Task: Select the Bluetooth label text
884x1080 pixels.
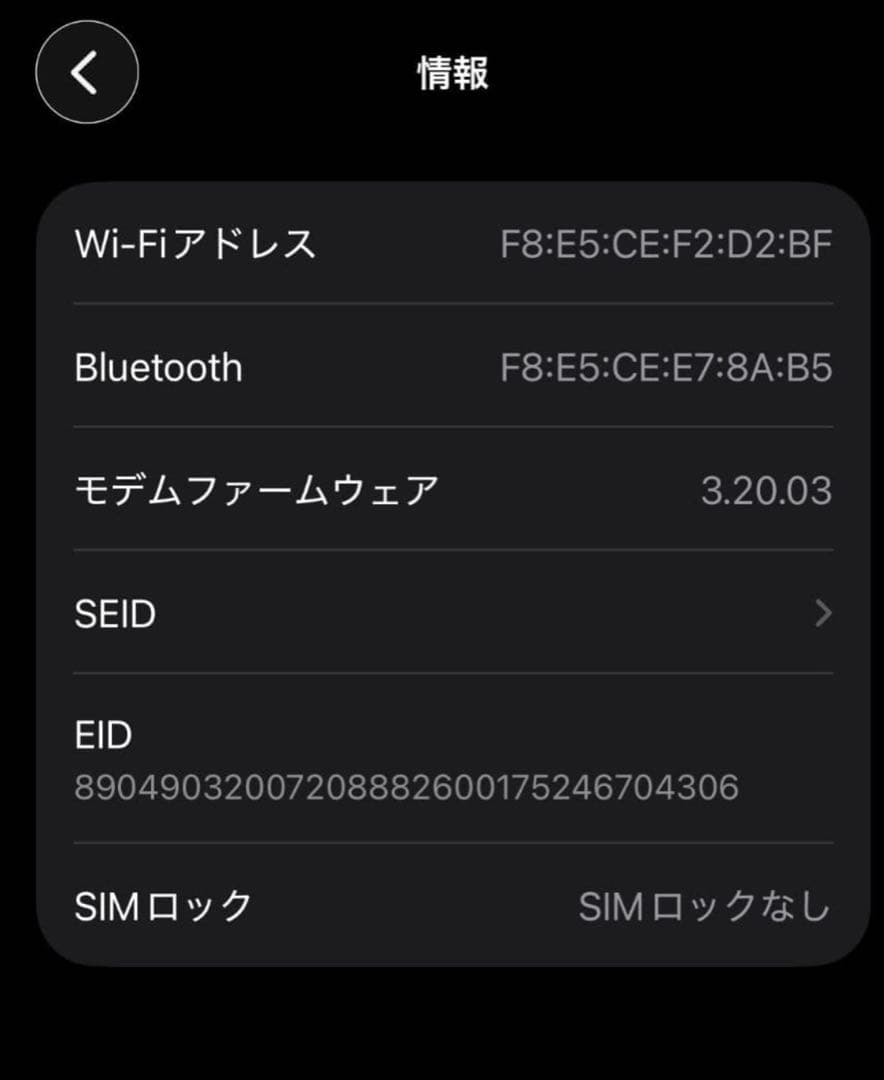Action: pos(159,368)
